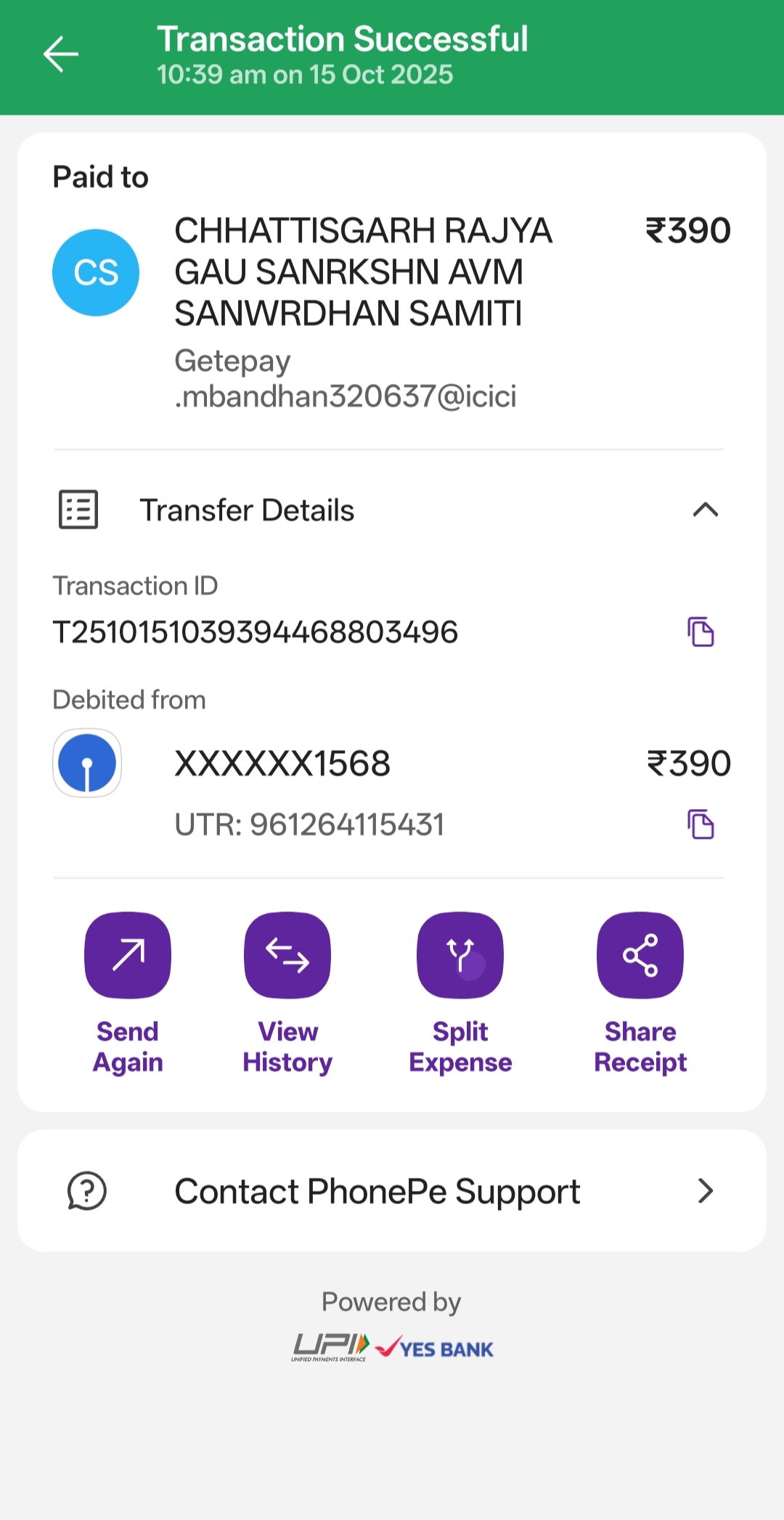Viewport: 784px width, 1520px height.
Task: Tap Send Again
Action: [x=128, y=956]
